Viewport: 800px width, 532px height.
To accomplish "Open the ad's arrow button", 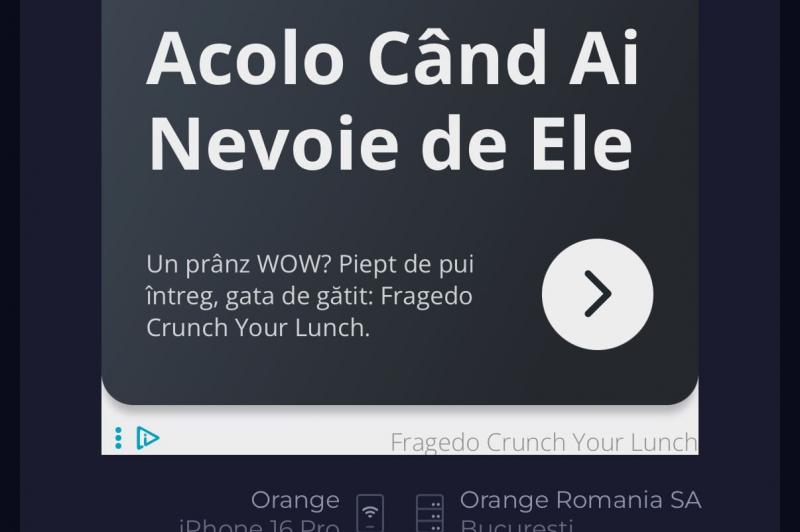I will pyautogui.click(x=597, y=294).
